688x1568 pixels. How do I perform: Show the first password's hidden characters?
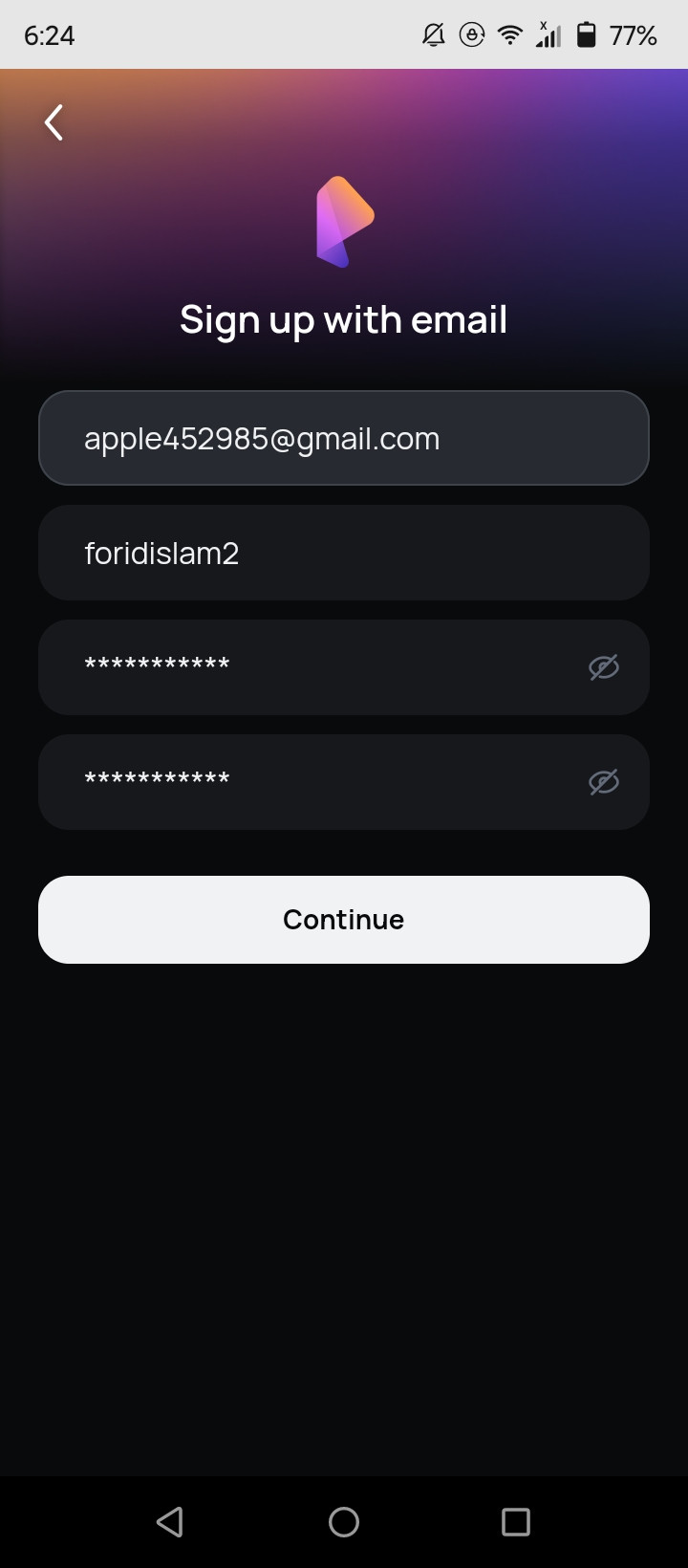tap(603, 667)
